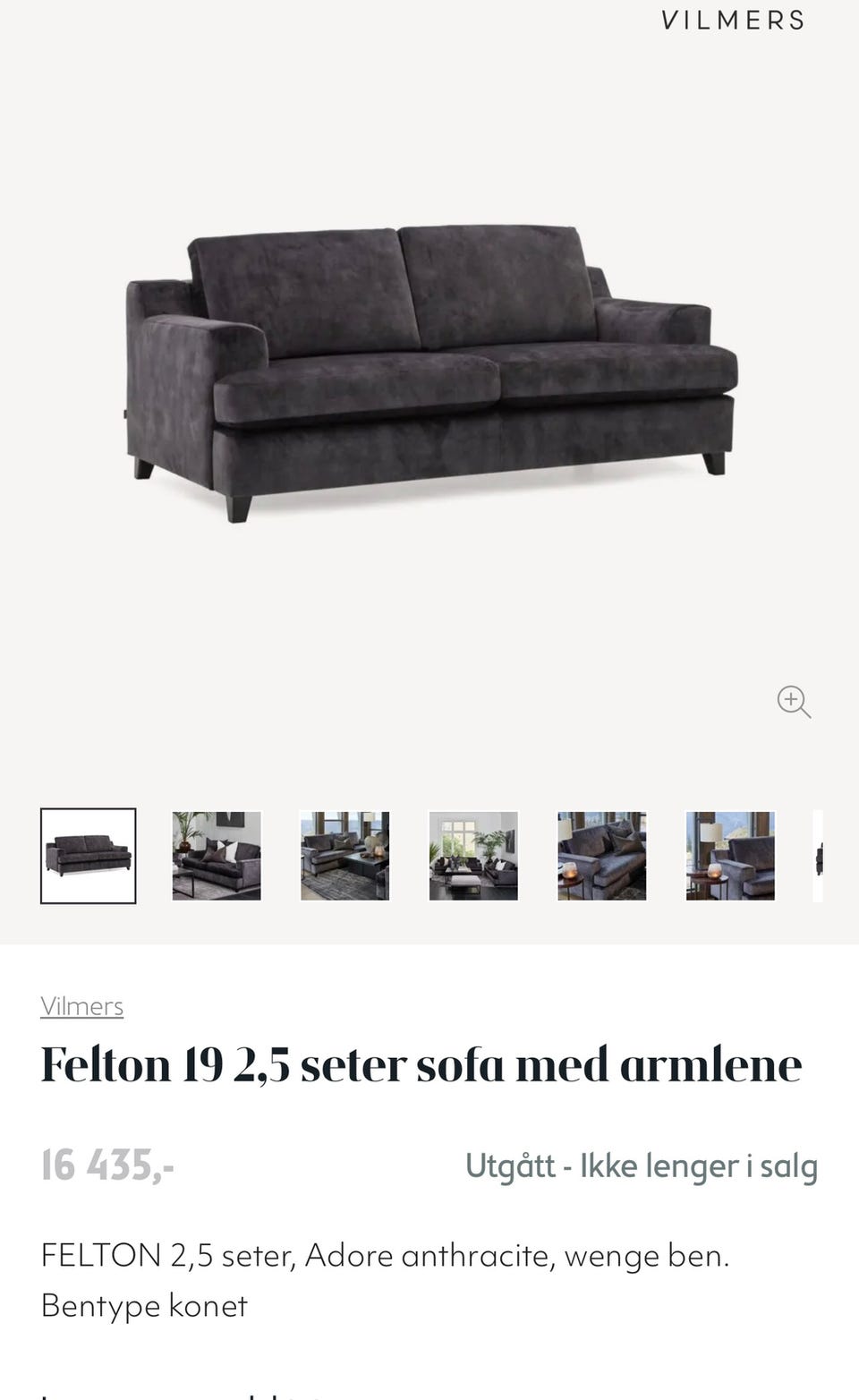Open the main sofa product image
The height and width of the screenshot is (1400, 859).
pyautogui.click(x=432, y=372)
